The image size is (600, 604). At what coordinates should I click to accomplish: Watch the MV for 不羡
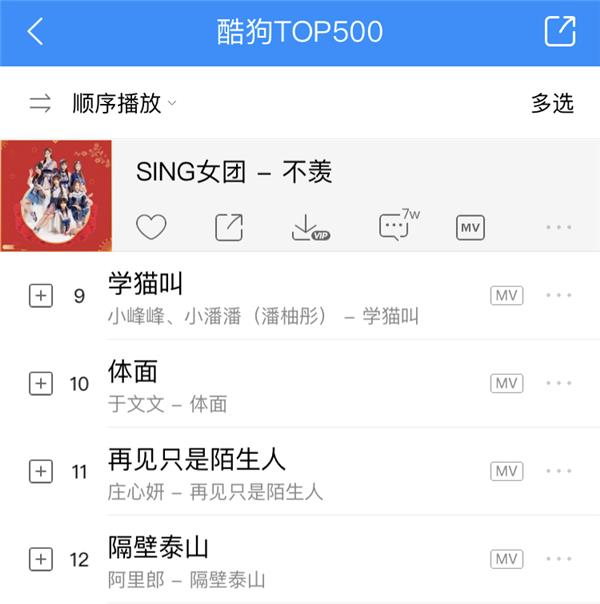(x=470, y=228)
